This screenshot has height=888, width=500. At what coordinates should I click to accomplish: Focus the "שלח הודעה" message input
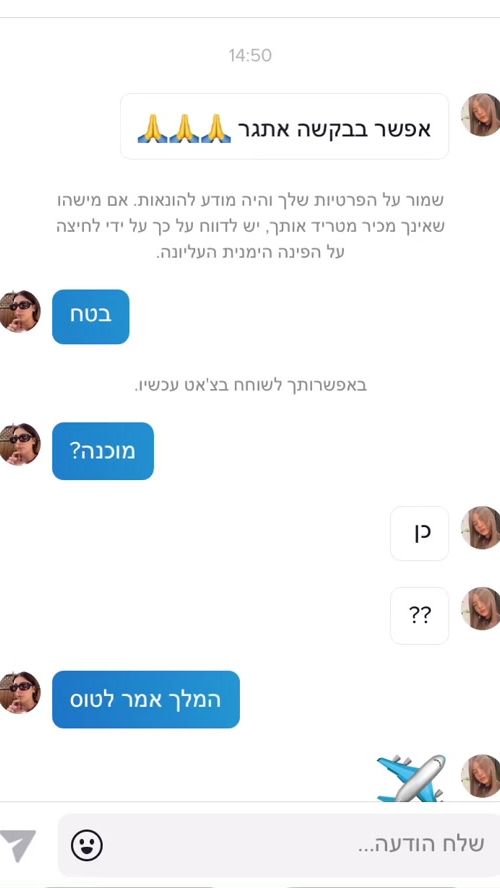point(279,845)
